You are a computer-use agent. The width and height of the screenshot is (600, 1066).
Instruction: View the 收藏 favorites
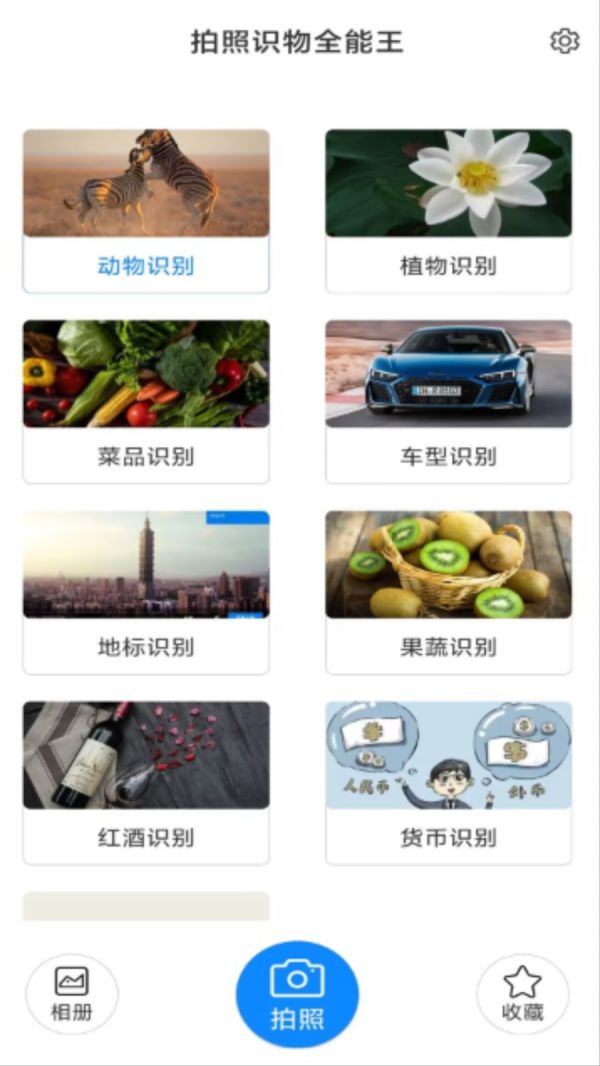click(x=523, y=993)
